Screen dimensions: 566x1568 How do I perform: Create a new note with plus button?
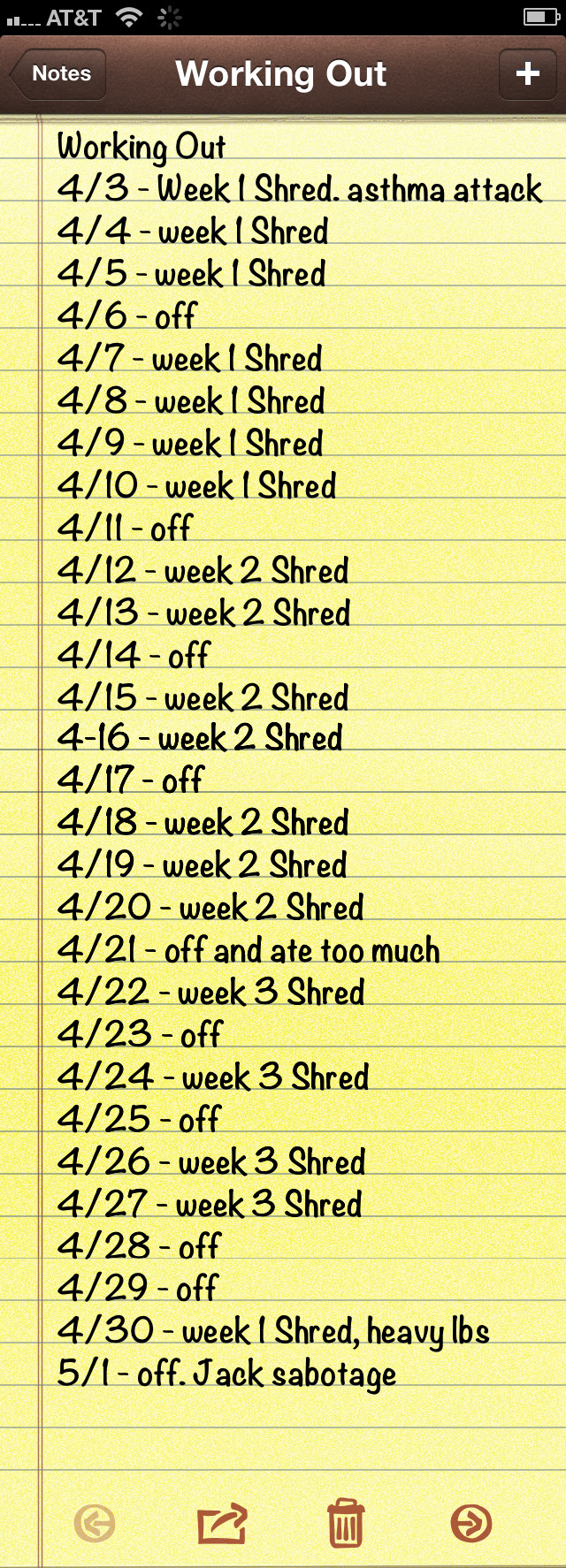tap(527, 74)
